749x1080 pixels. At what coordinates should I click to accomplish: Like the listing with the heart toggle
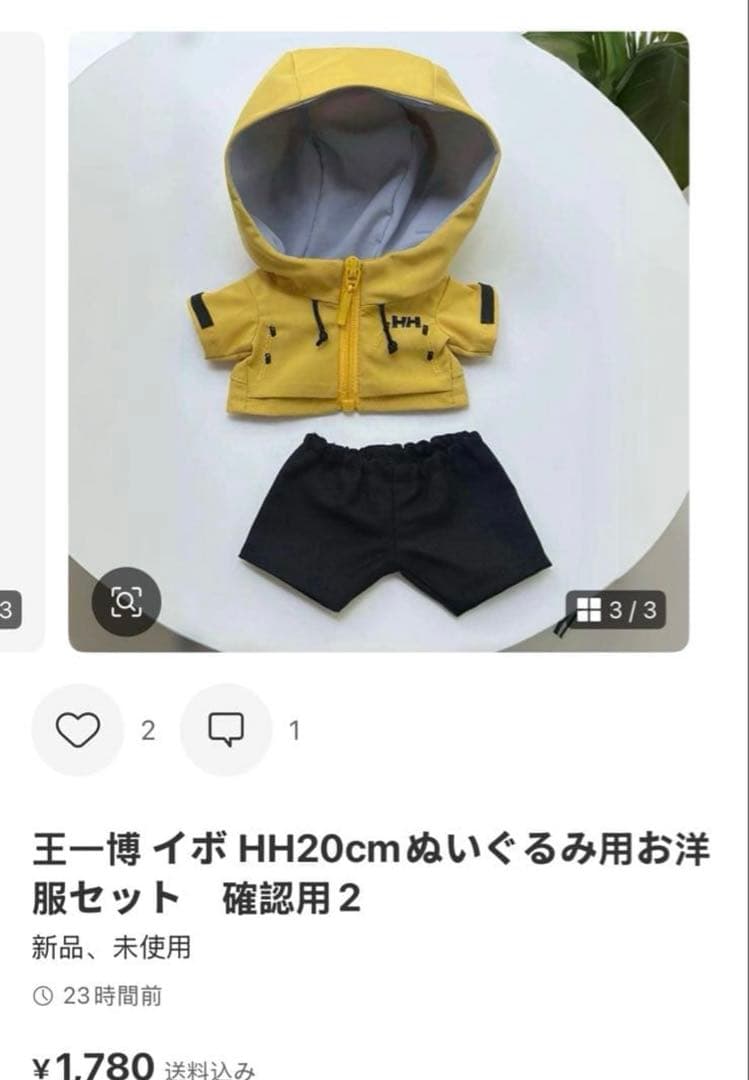pyautogui.click(x=77, y=729)
